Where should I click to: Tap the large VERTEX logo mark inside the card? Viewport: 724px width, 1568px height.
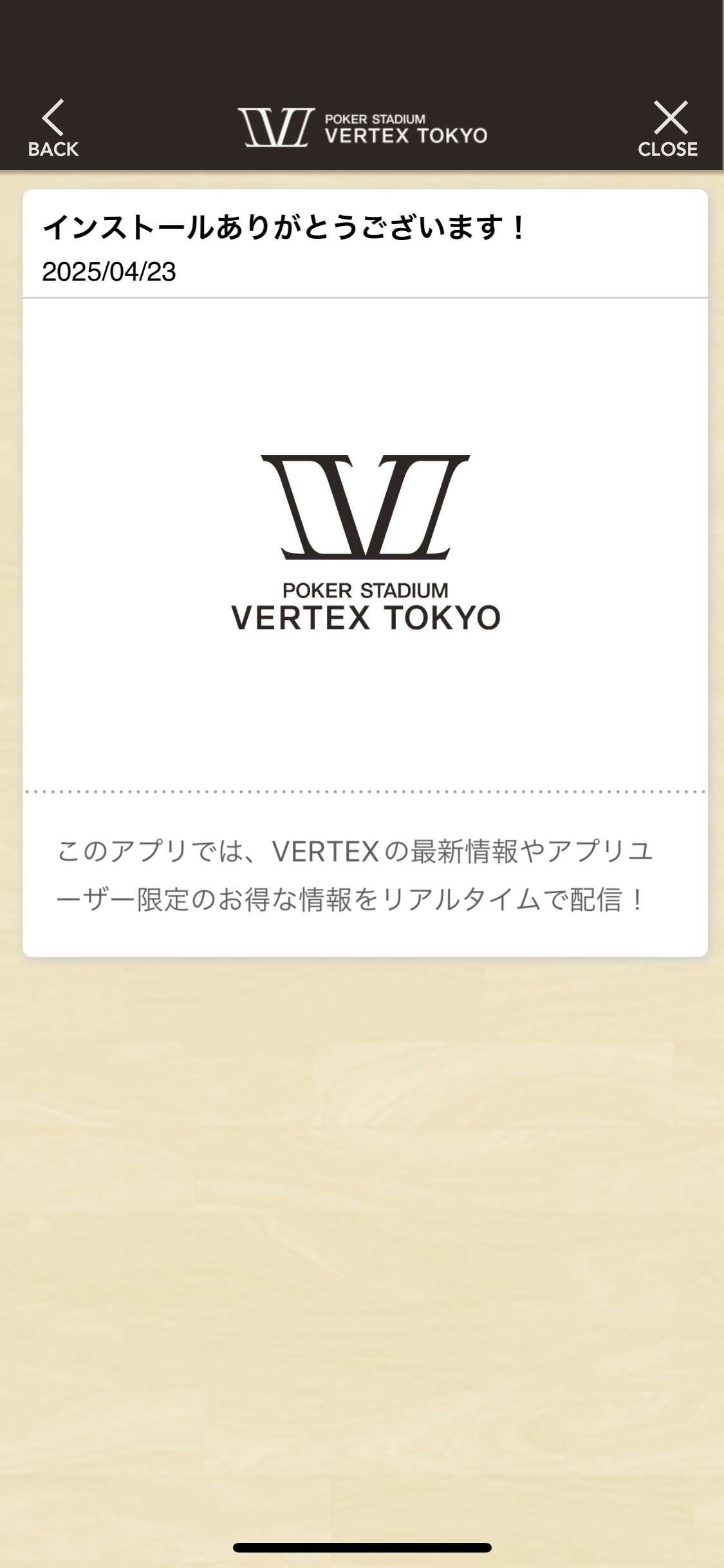click(362, 509)
